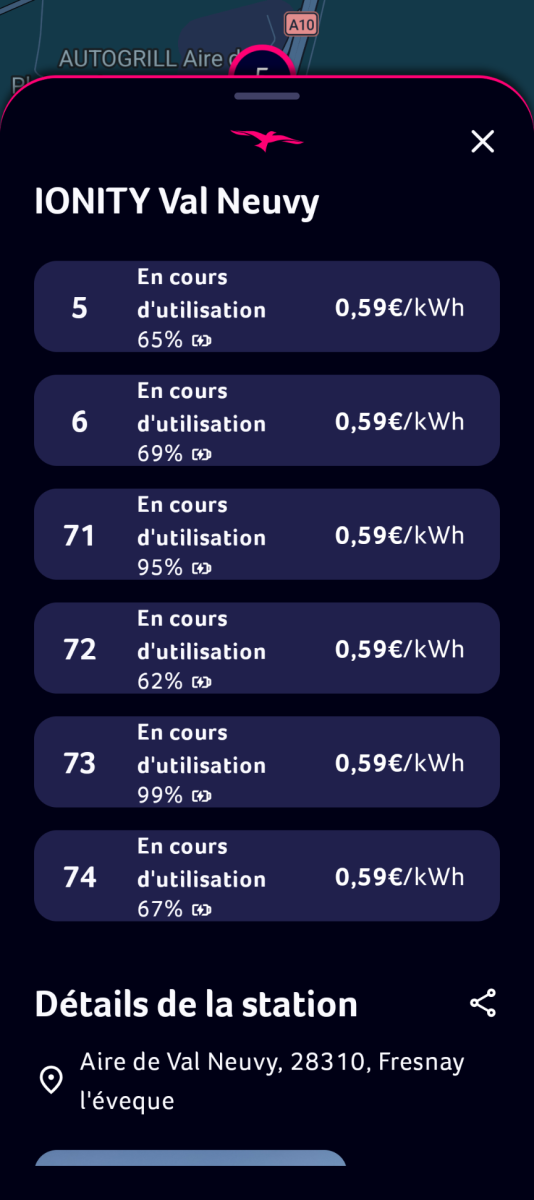Share the station details
The width and height of the screenshot is (534, 1200).
pyautogui.click(x=483, y=1003)
